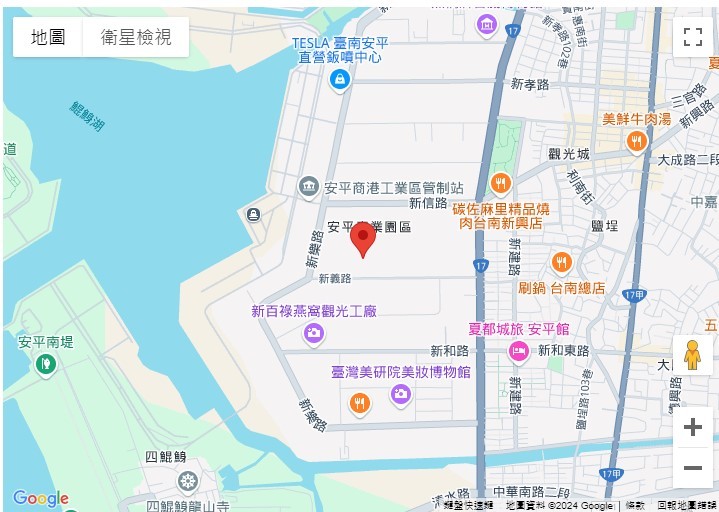Open TESLA 臺南安平直營鈑噴中心 marker

click(x=340, y=78)
